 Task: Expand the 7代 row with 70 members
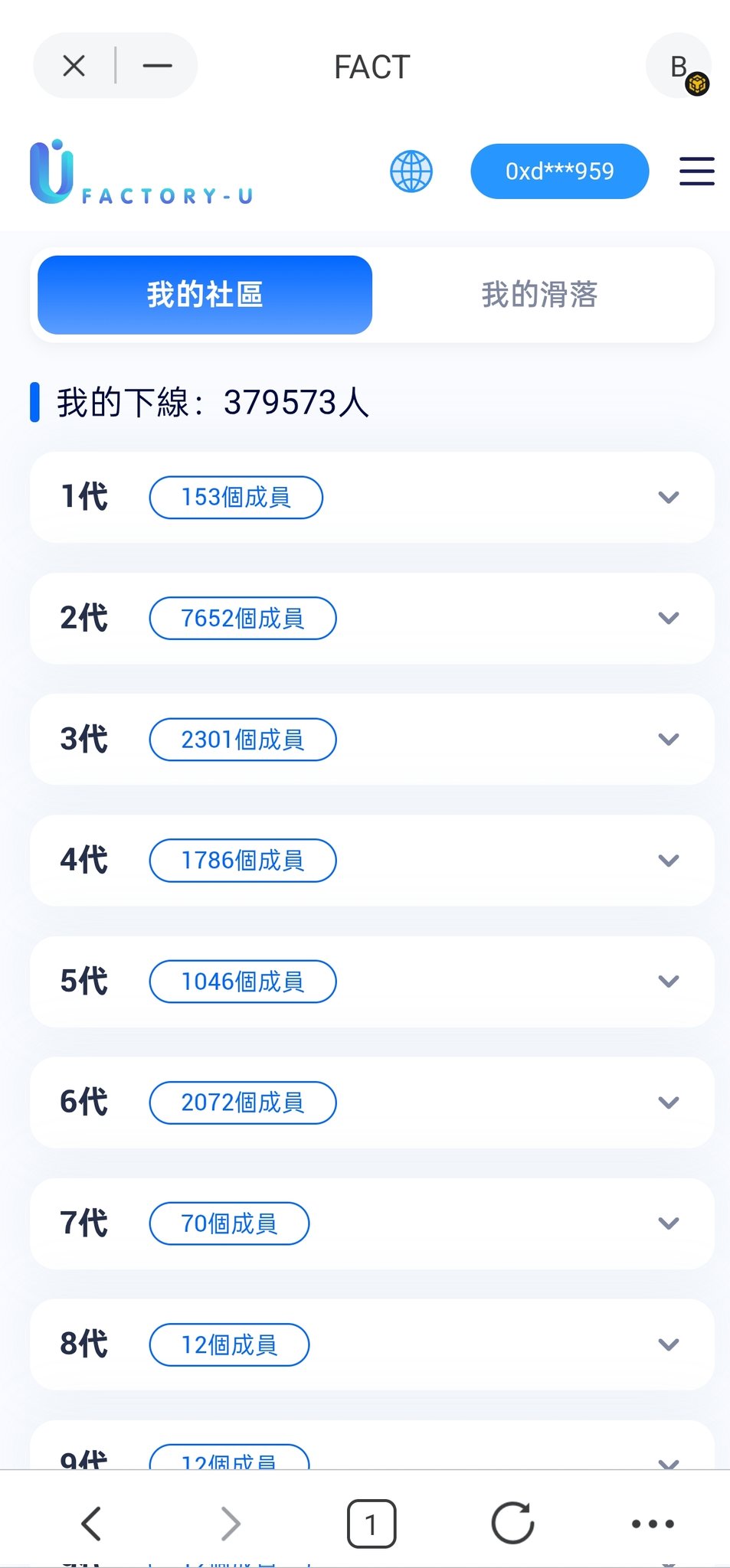coord(669,1223)
